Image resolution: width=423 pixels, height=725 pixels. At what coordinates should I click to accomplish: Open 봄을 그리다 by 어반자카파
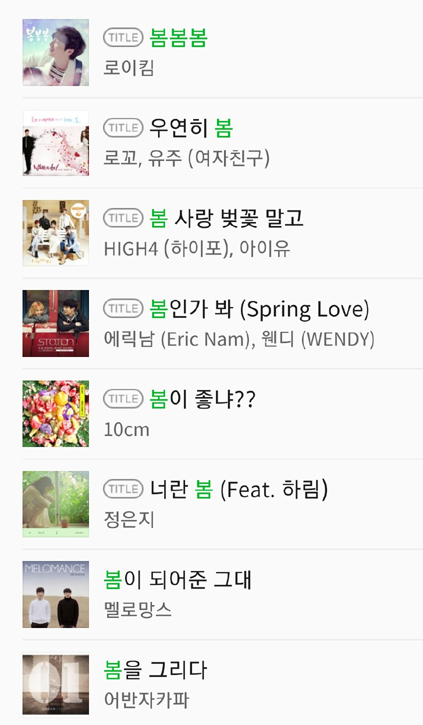point(222,683)
